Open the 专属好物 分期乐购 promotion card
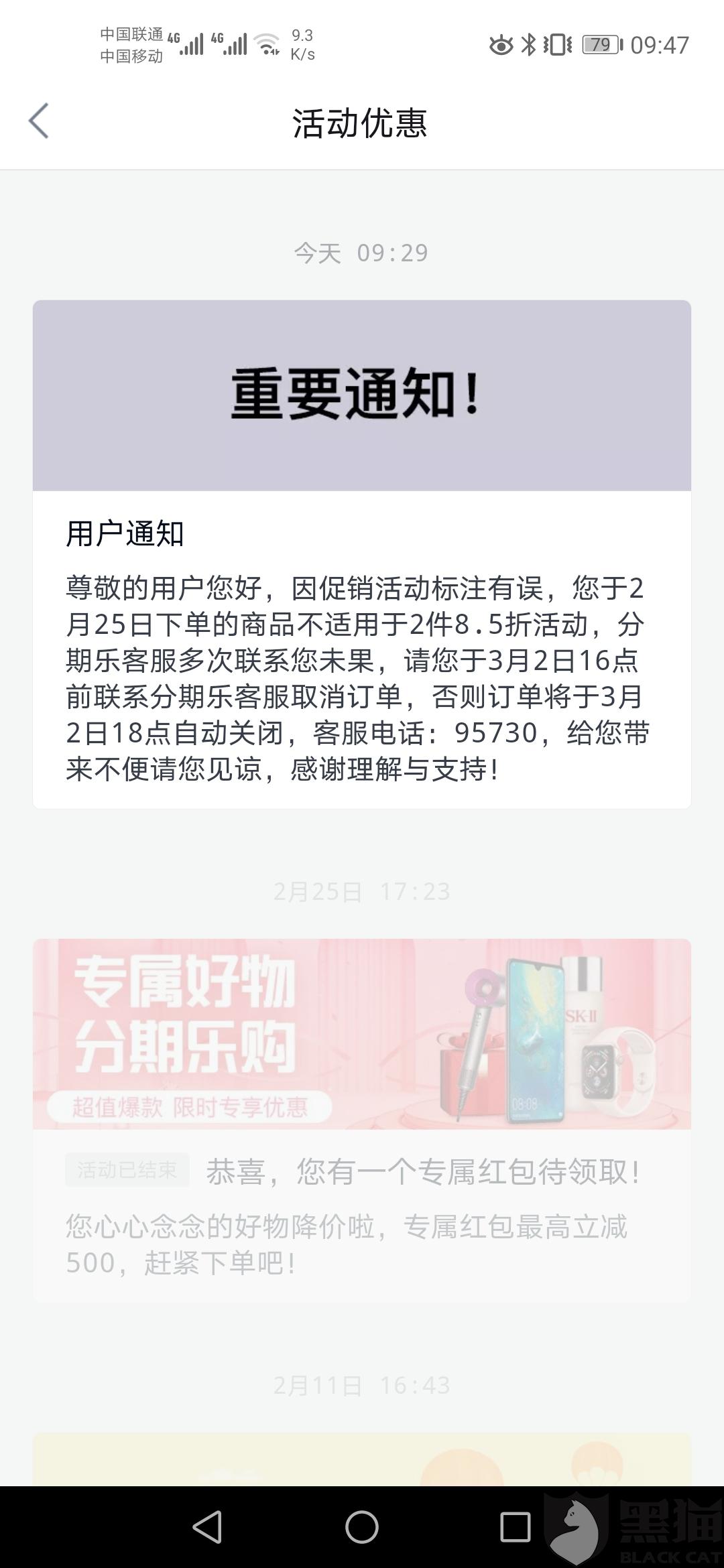The height and width of the screenshot is (1568, 724). [362, 1120]
